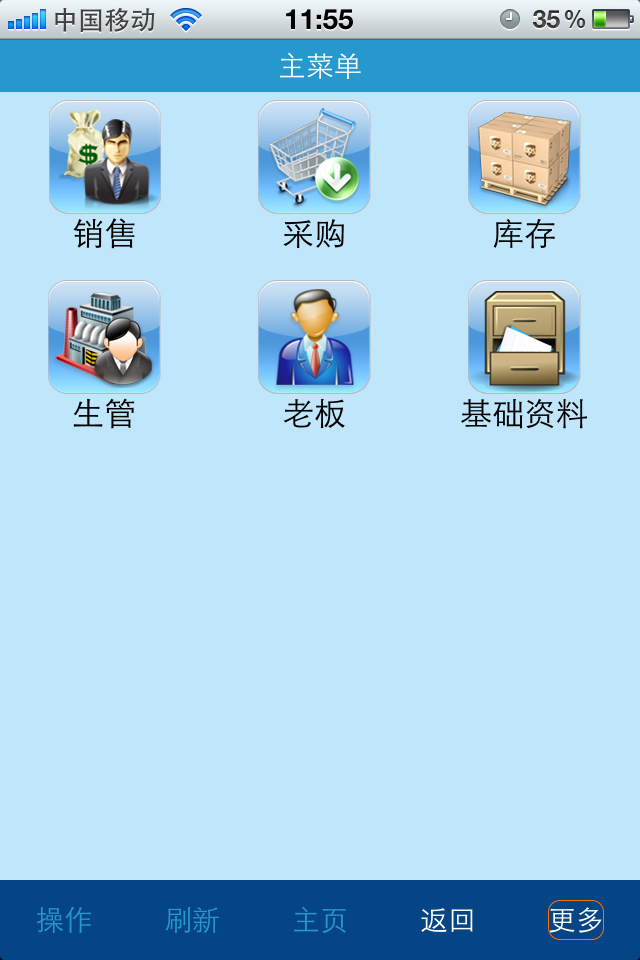Screen dimensions: 640x960
Task: Open the 库存 (Inventory) module
Action: pos(524,157)
